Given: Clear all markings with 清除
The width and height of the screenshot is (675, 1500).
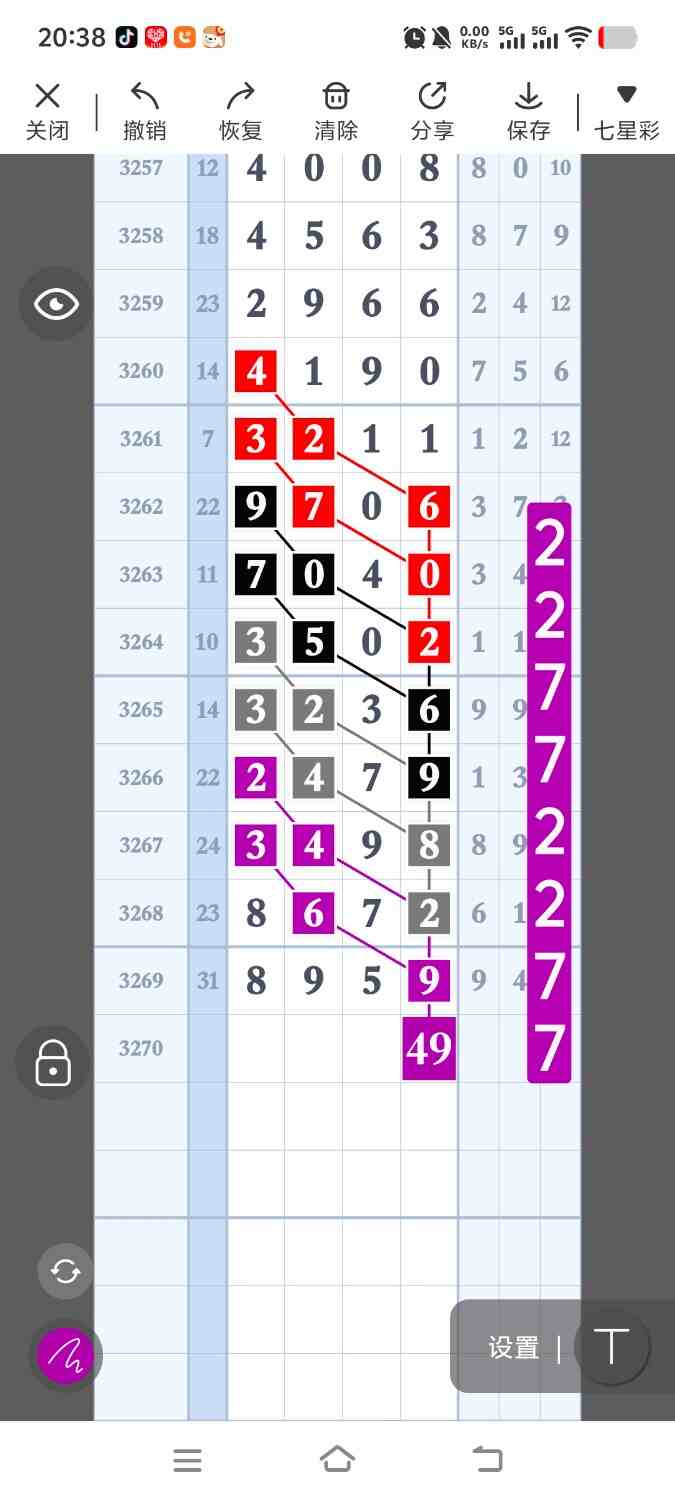Looking at the screenshot, I should [x=336, y=111].
